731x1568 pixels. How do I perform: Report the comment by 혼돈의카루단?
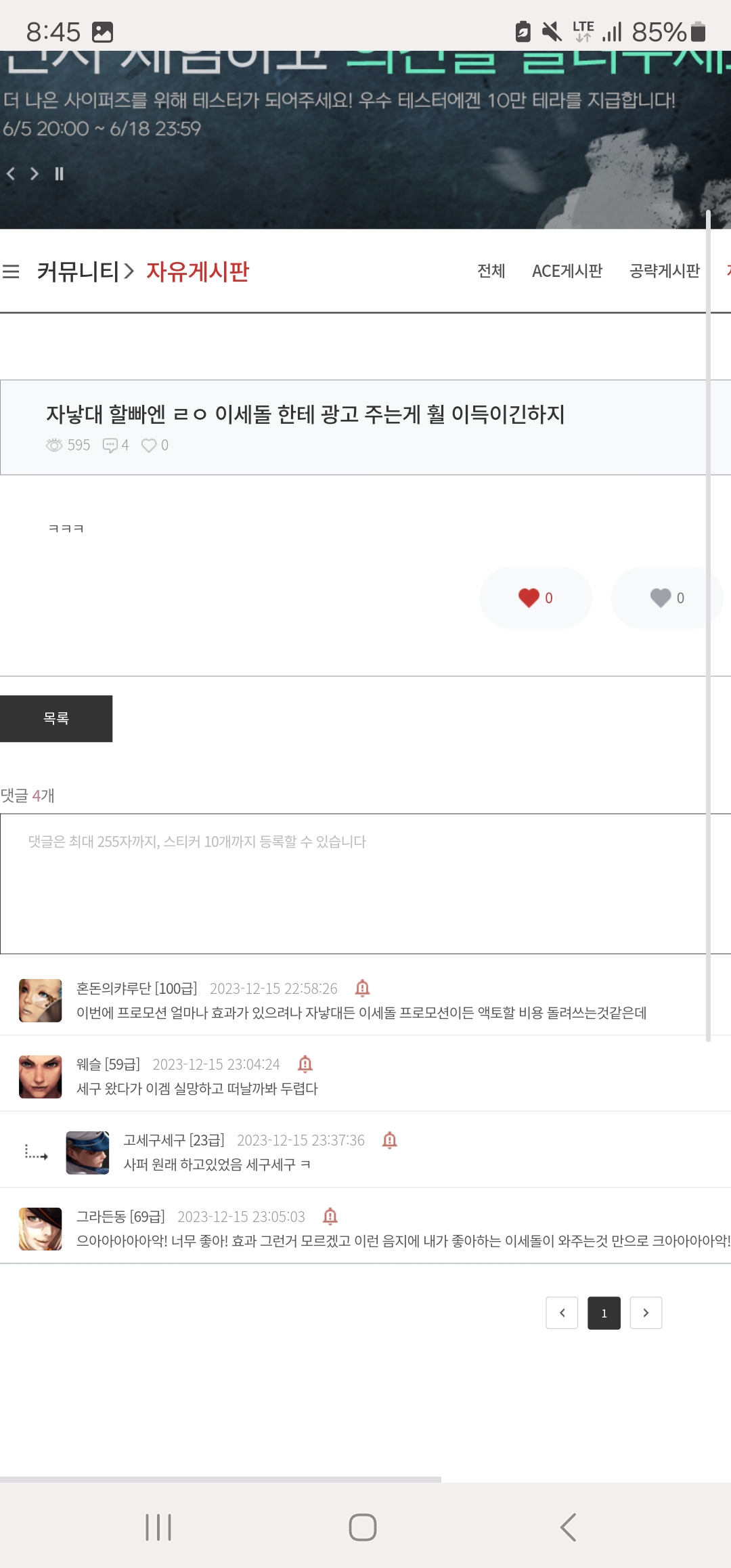(x=363, y=988)
